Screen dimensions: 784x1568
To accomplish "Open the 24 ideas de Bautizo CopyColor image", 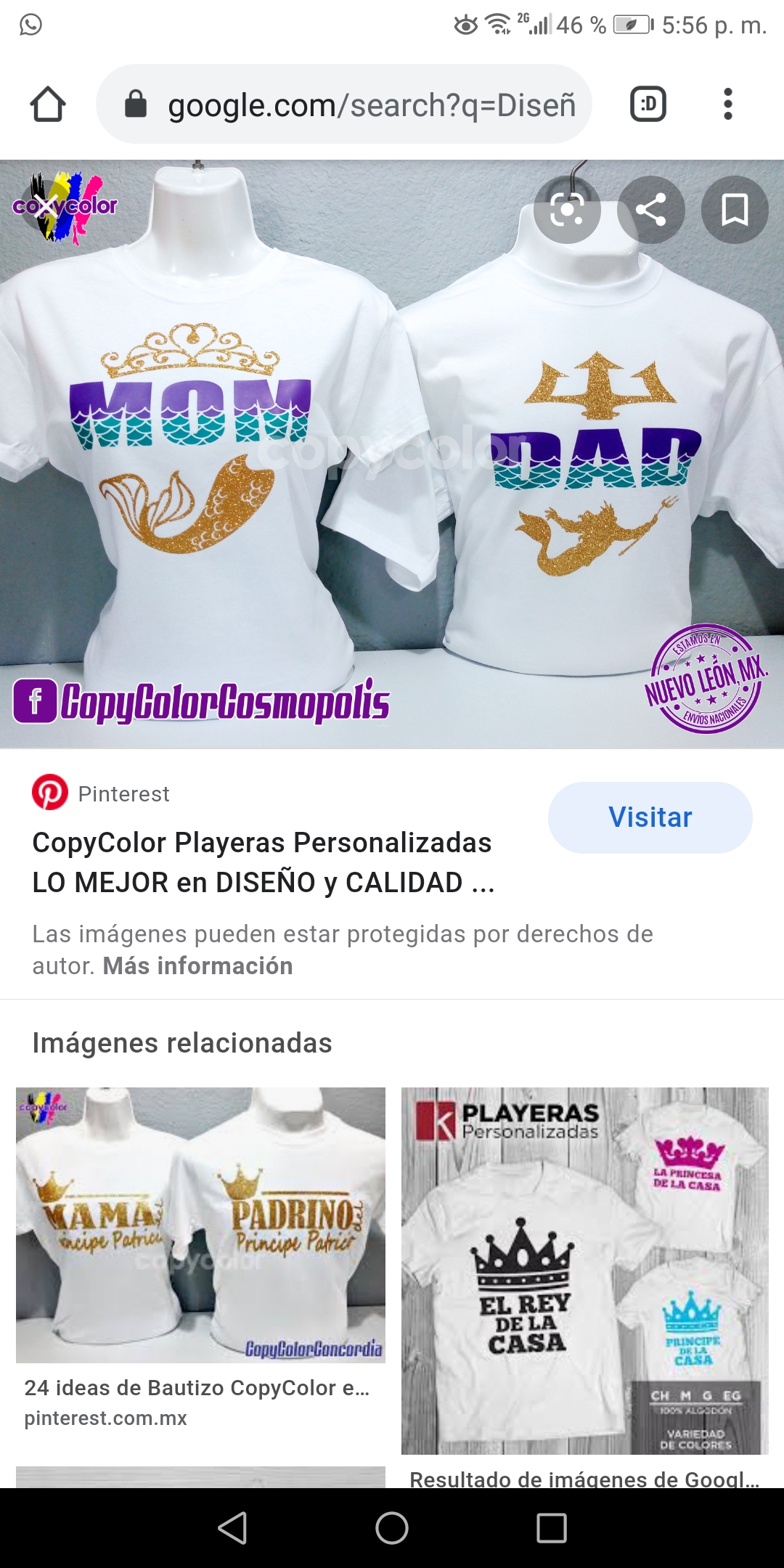I will coord(200,1225).
